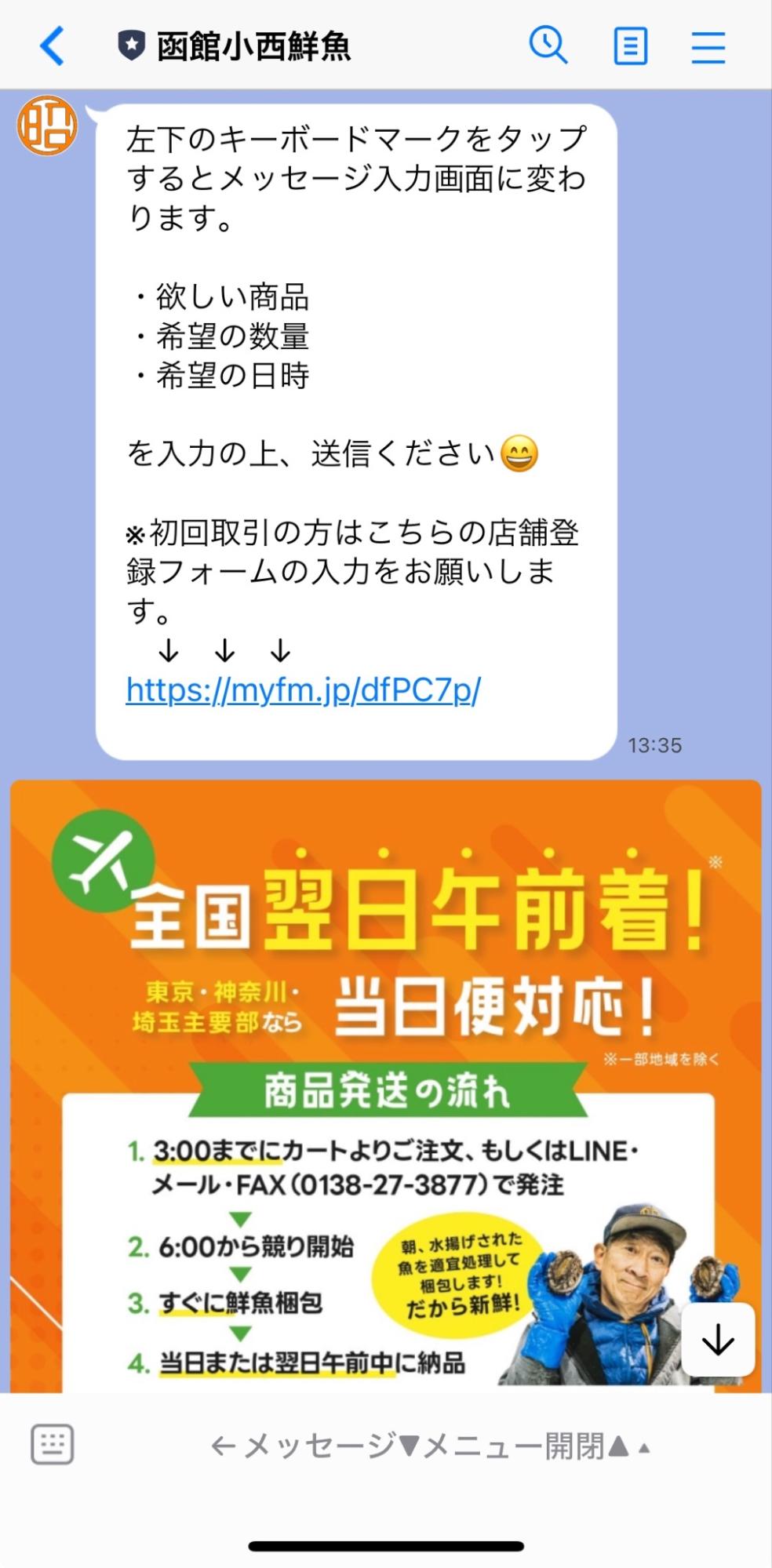Open the 函館小西鮮魚 profile avatar

pyautogui.click(x=47, y=126)
